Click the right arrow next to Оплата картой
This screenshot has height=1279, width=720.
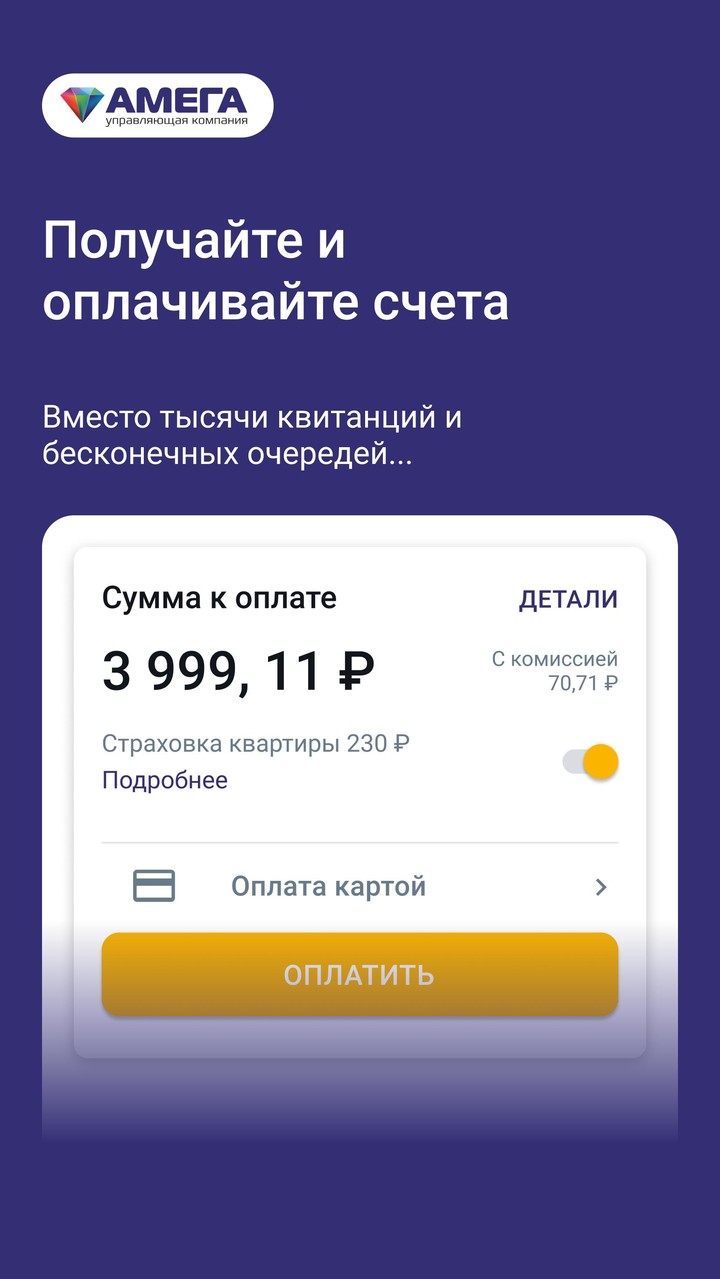coord(600,886)
